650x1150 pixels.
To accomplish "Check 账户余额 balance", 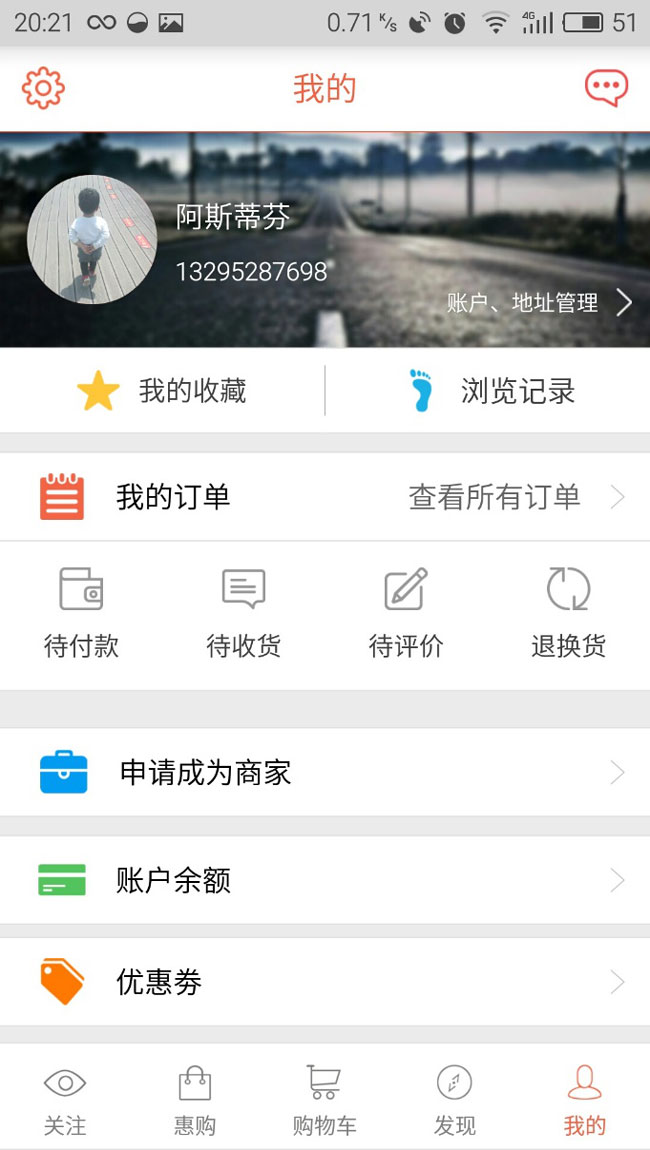I will [x=325, y=881].
